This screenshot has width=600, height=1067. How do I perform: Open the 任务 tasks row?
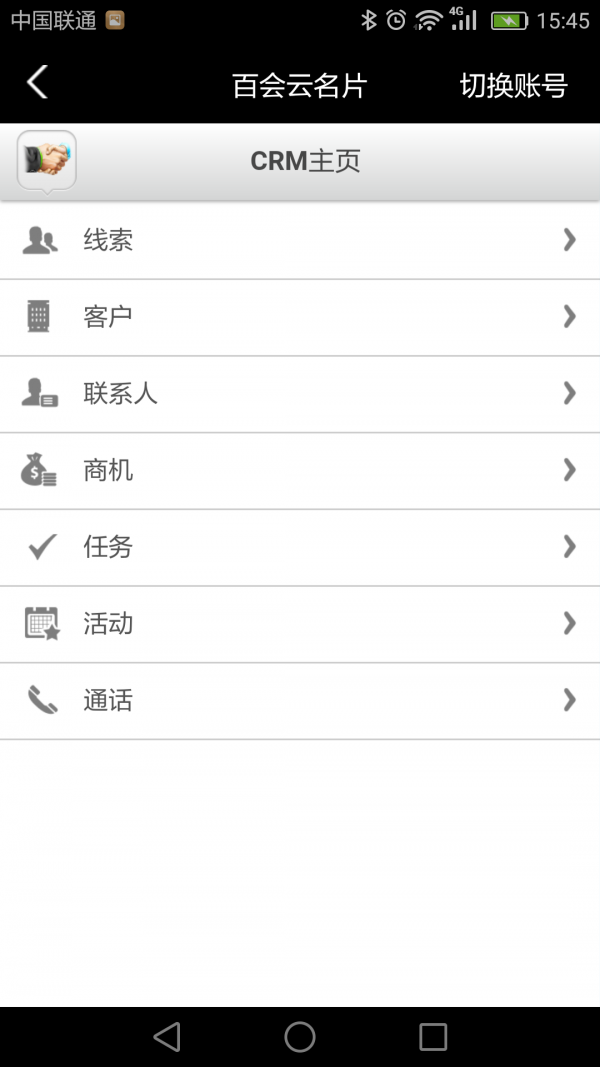pyautogui.click(x=300, y=547)
